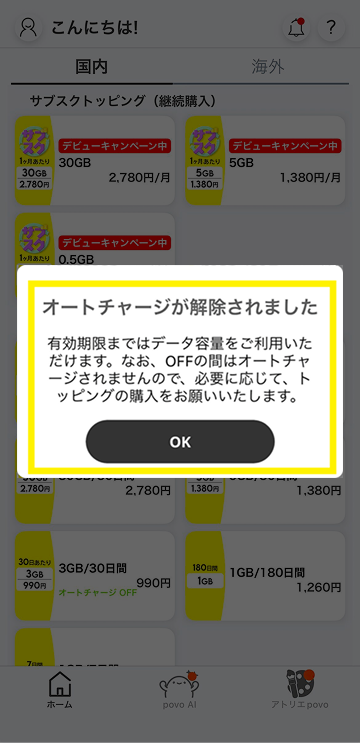Open the 1GB/180日間 1,260円 topping card
360x743 pixels.
tap(265, 576)
